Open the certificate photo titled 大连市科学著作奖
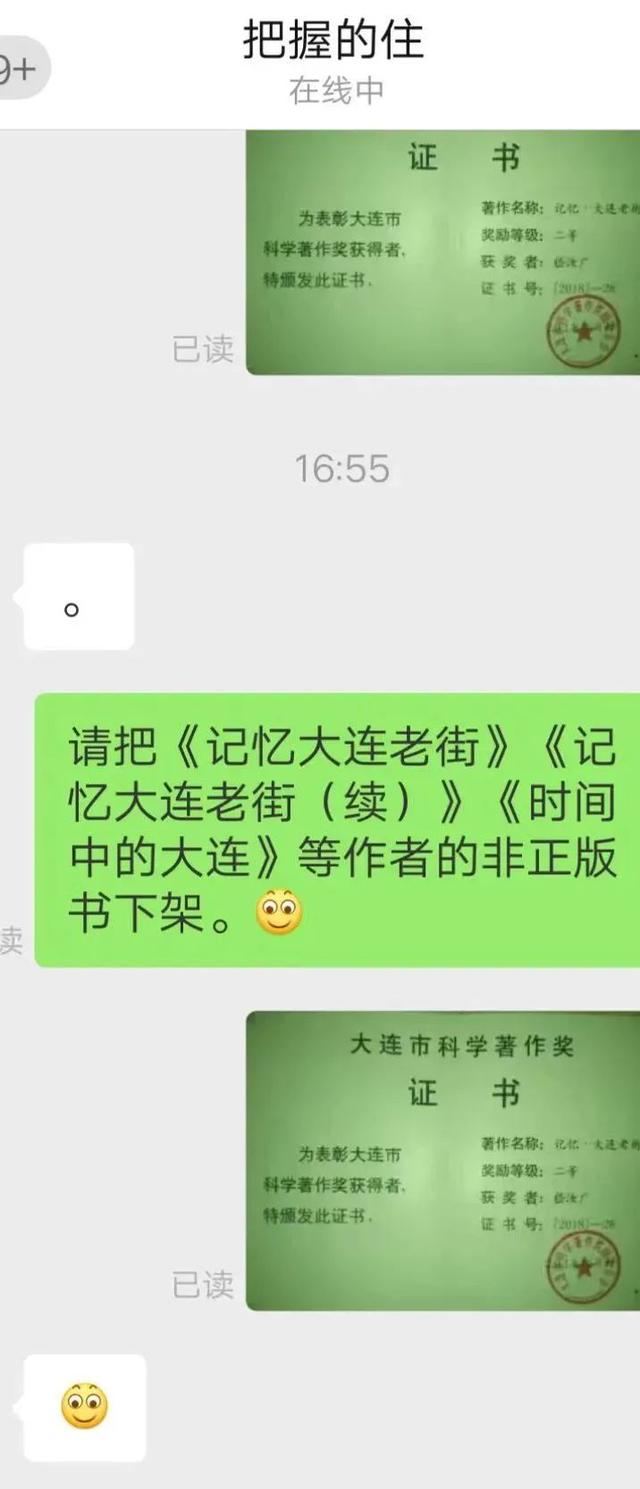Image resolution: width=640 pixels, height=1489 pixels. click(442, 1160)
